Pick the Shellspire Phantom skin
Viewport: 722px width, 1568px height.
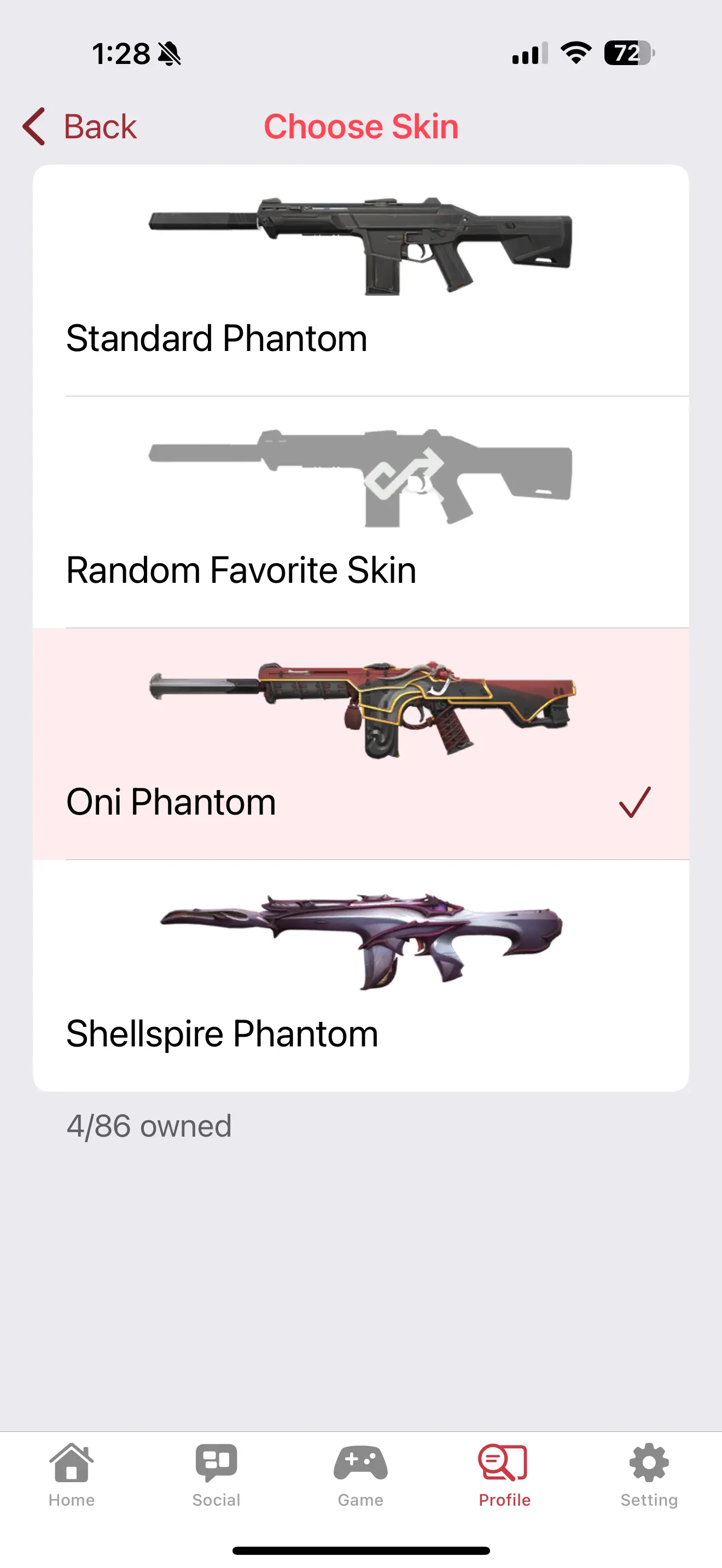360,975
